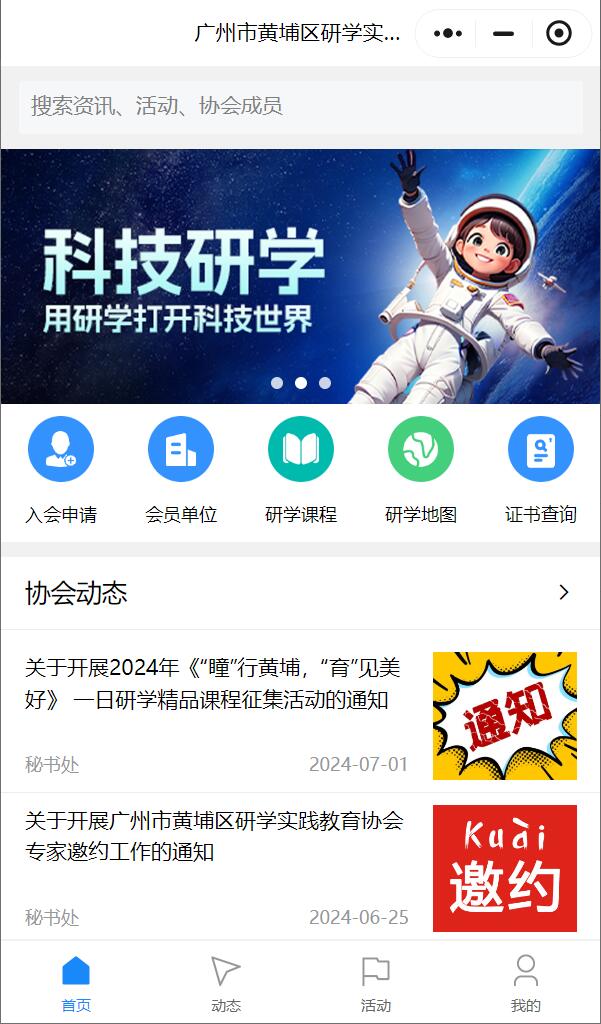Screen dimensions: 601x1024
Task: Read the 2024 一日研学精品课程征集 notice
Action: [215, 683]
